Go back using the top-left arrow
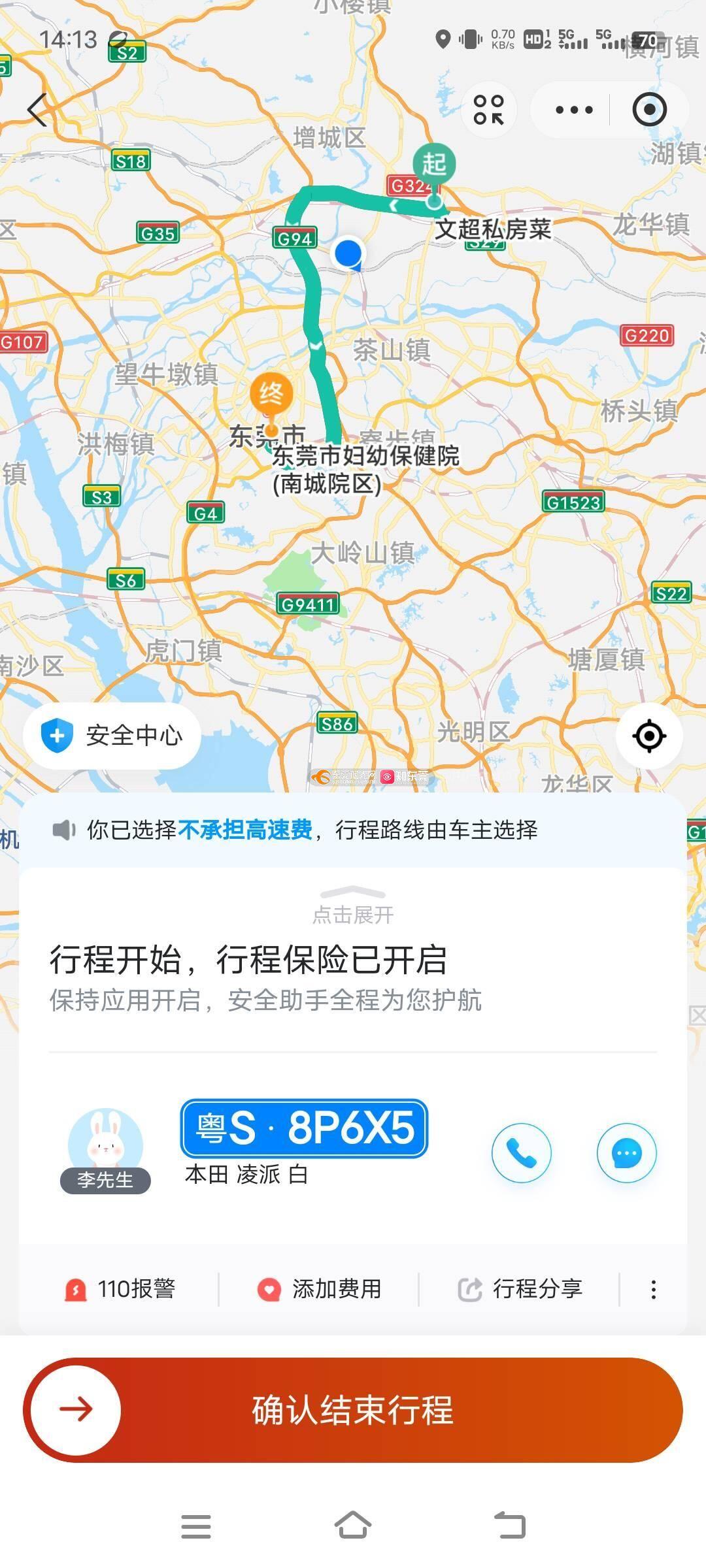 point(38,110)
